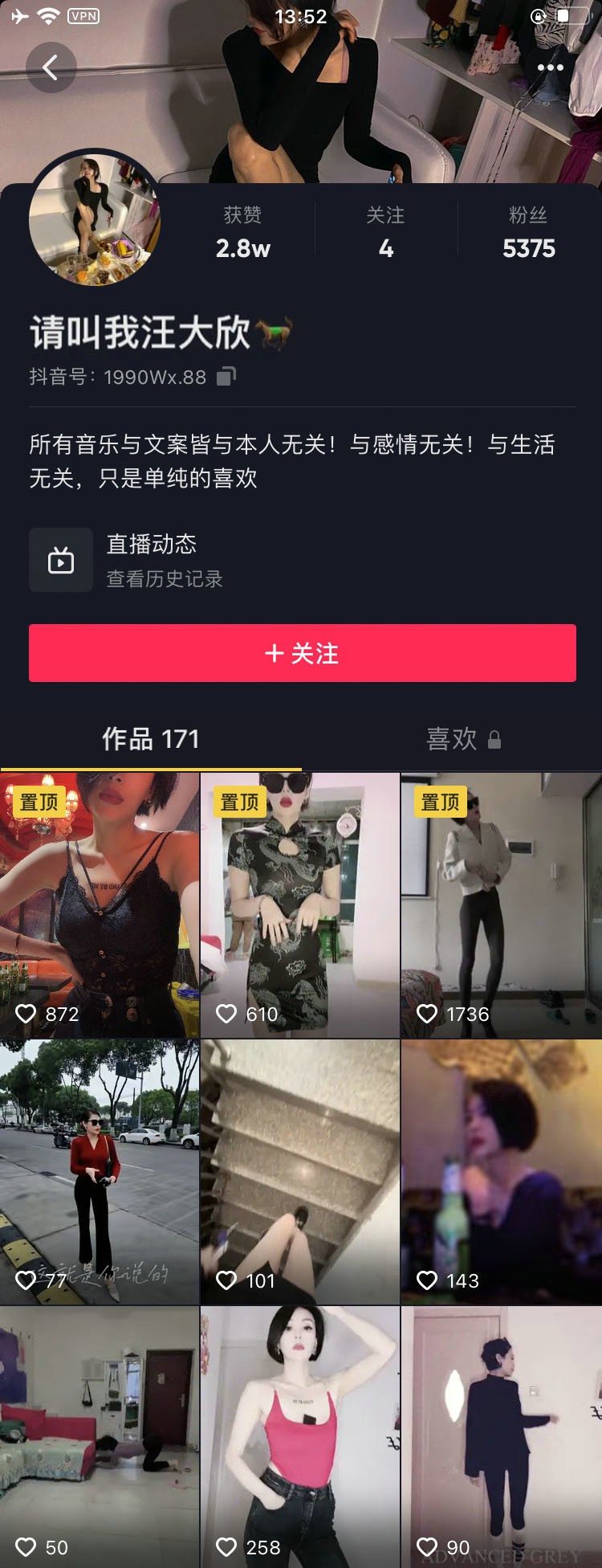View the 关注 4 following list
602x1568 pixels.
(385, 233)
